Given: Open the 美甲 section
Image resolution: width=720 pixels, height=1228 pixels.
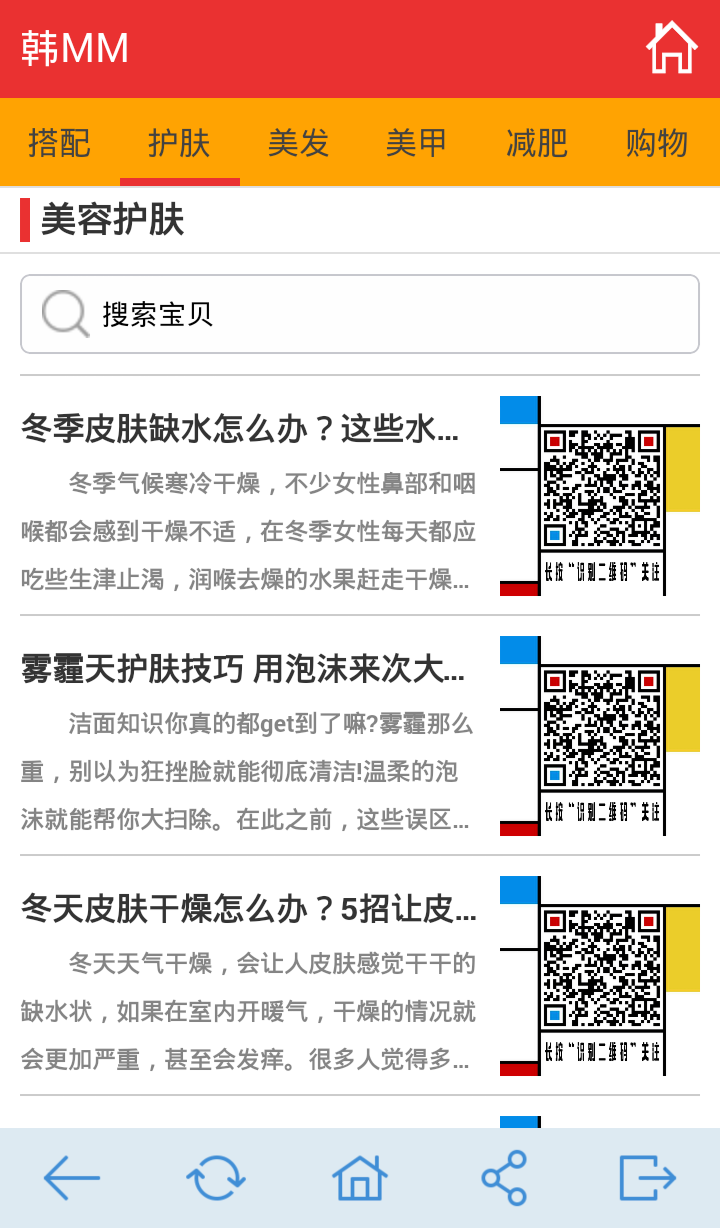Looking at the screenshot, I should click(x=415, y=142).
